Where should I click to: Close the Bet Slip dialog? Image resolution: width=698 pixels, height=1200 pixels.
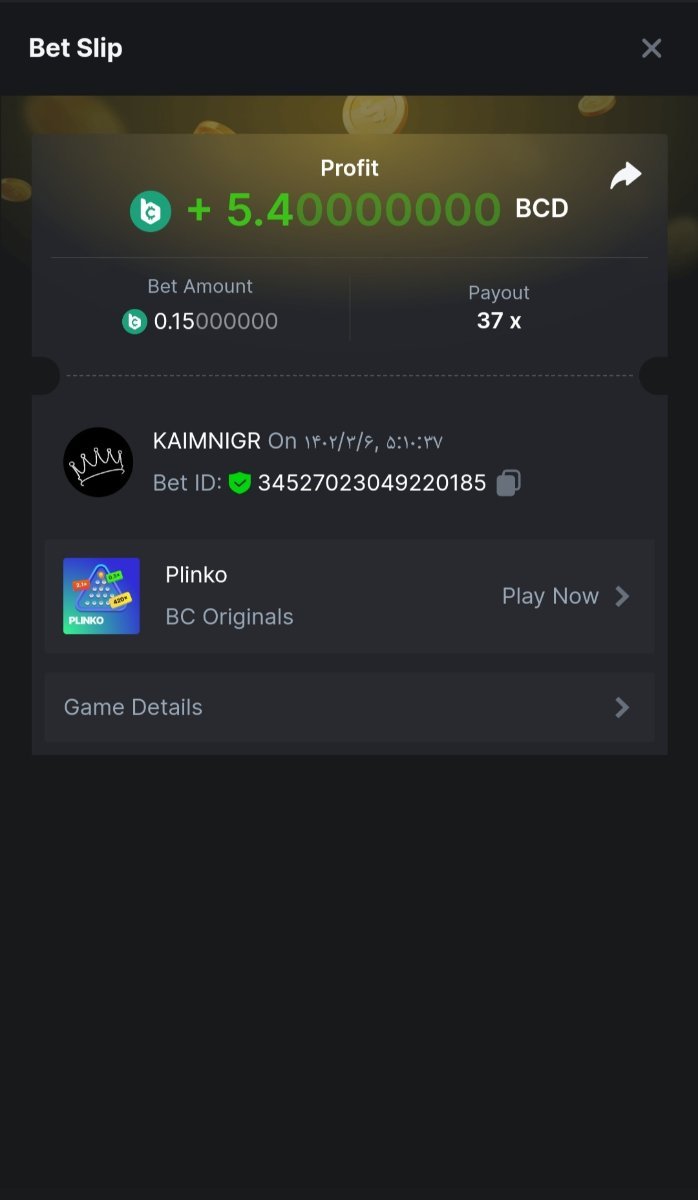(x=651, y=48)
